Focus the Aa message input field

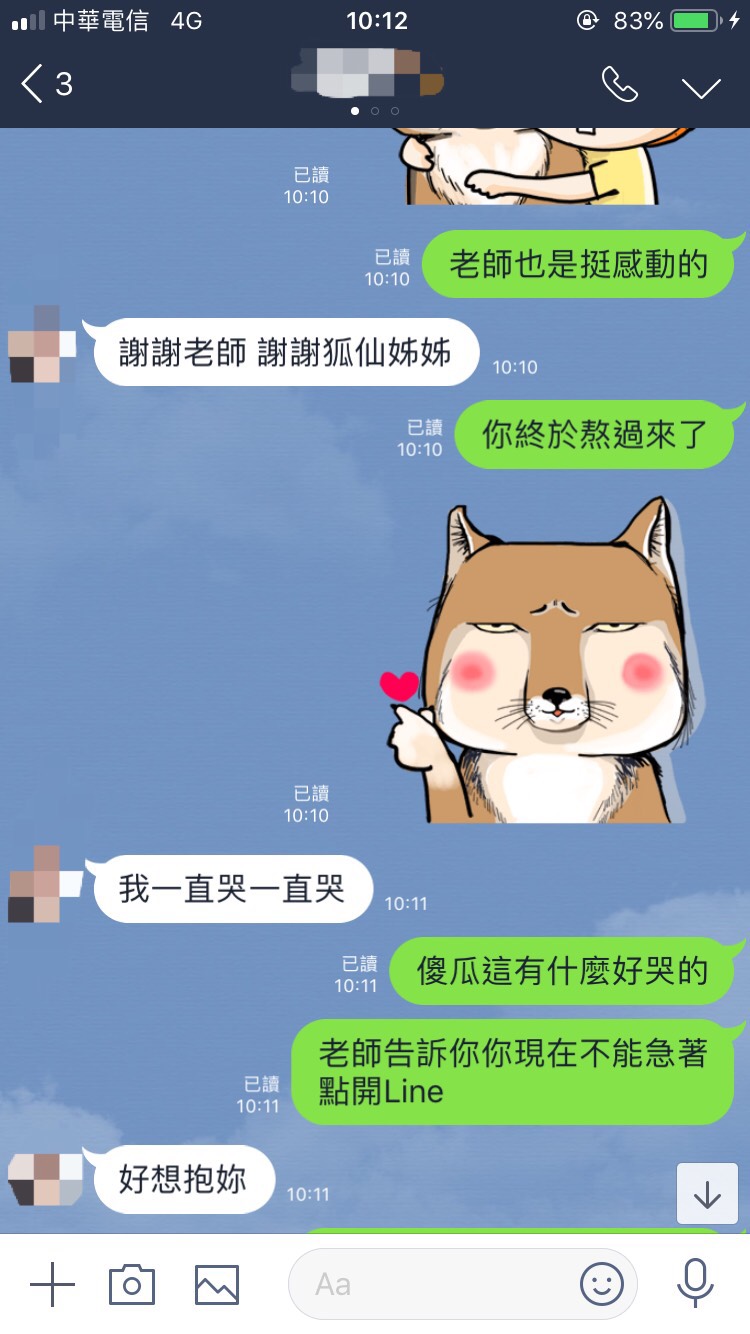click(430, 1284)
